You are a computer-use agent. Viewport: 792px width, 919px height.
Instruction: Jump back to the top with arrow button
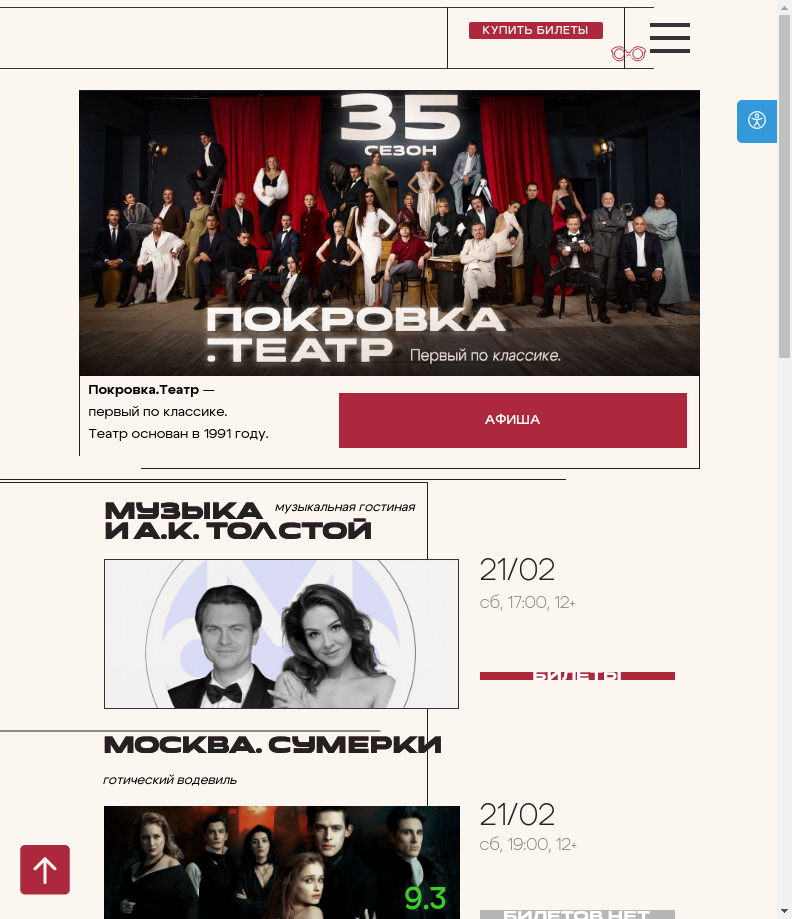click(45, 869)
